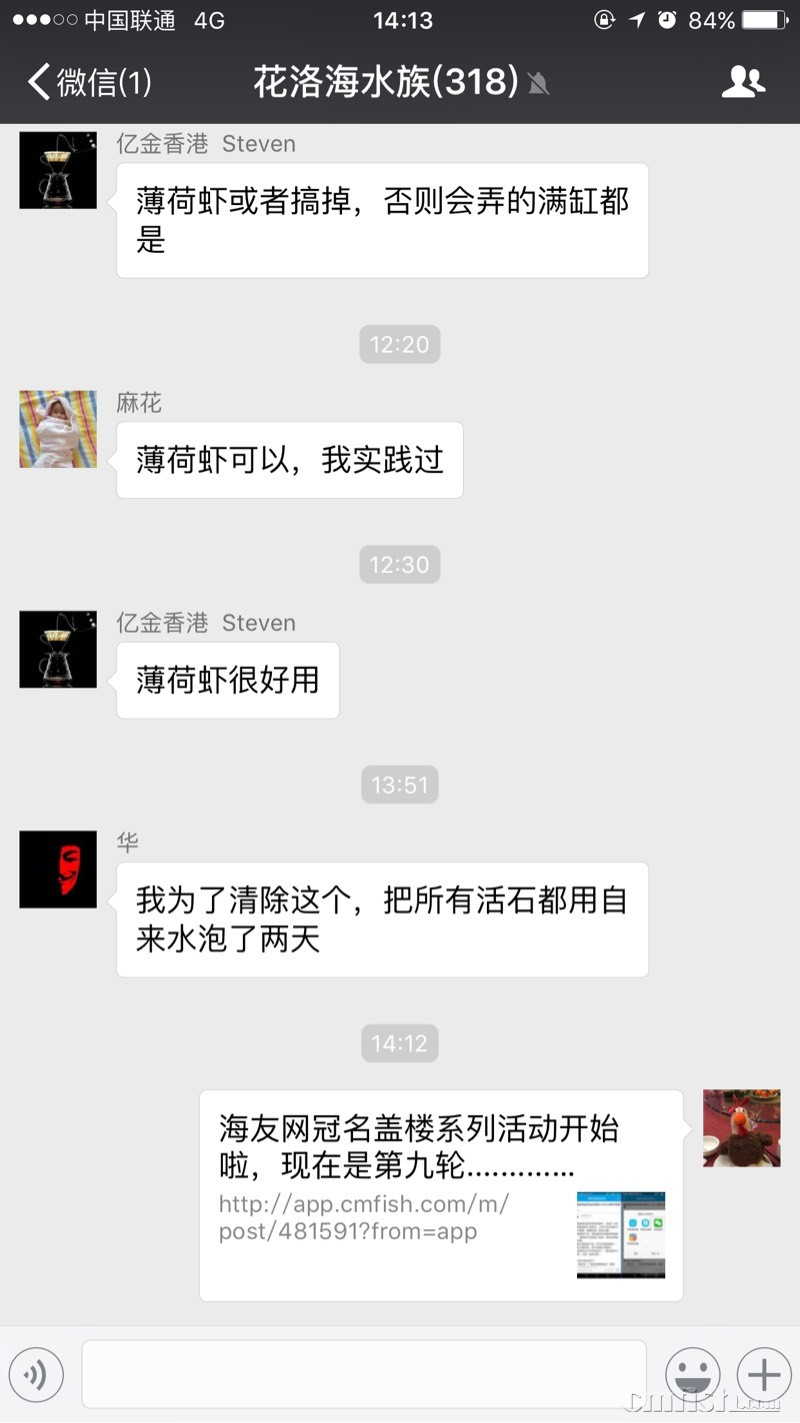The width and height of the screenshot is (800, 1423).
Task: Open the emoji sticker panel
Action: click(693, 1375)
